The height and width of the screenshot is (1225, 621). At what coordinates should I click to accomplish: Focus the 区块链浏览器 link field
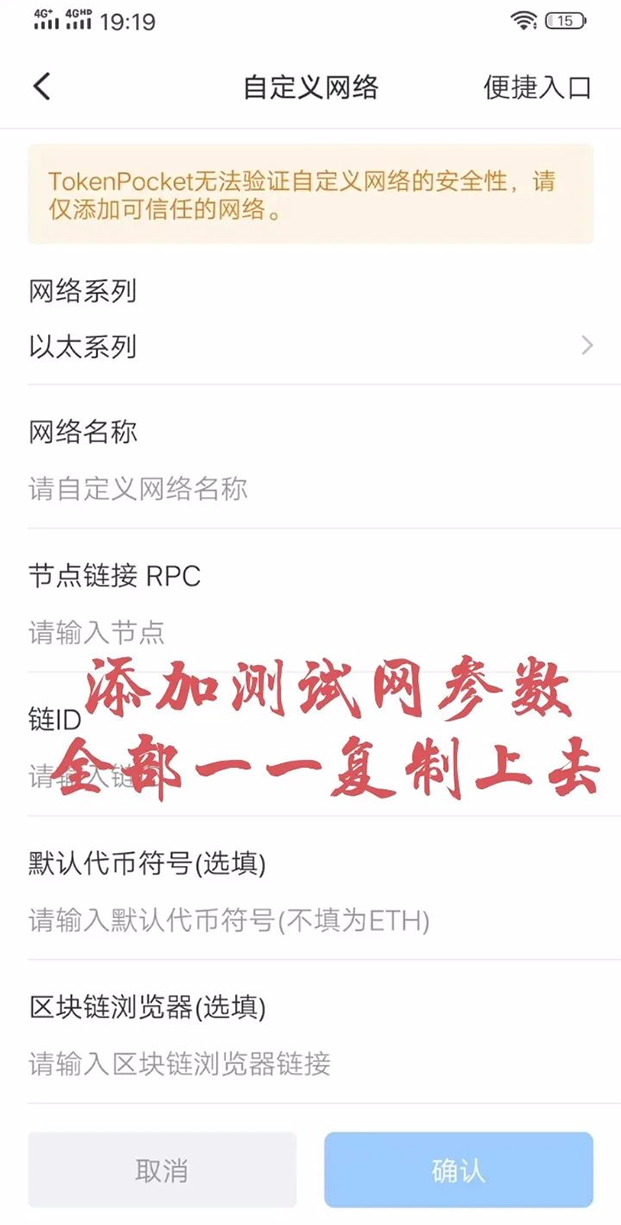(310, 1063)
